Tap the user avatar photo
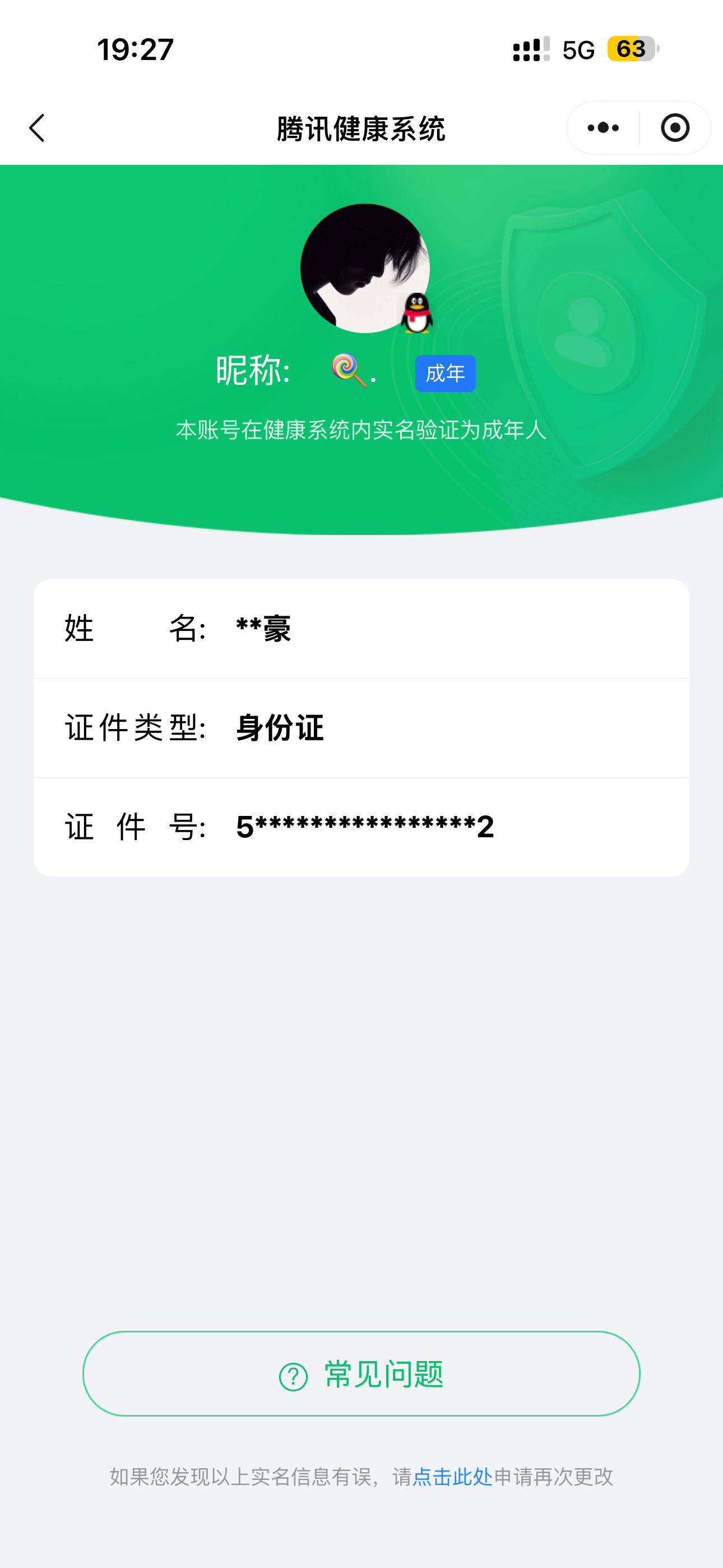The image size is (723, 1568). pyautogui.click(x=364, y=268)
